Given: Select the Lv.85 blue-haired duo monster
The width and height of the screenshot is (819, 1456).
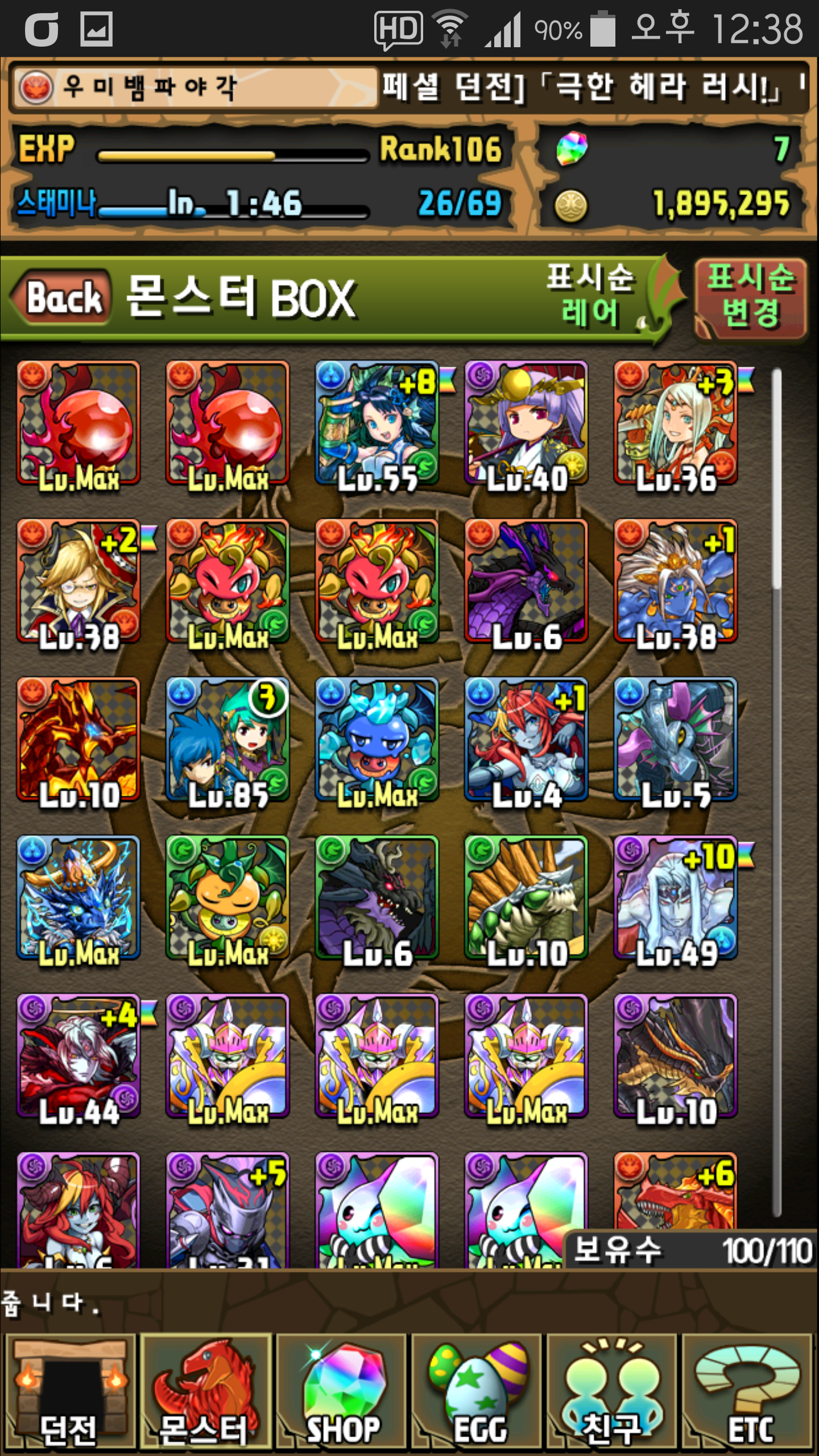Looking at the screenshot, I should (227, 739).
